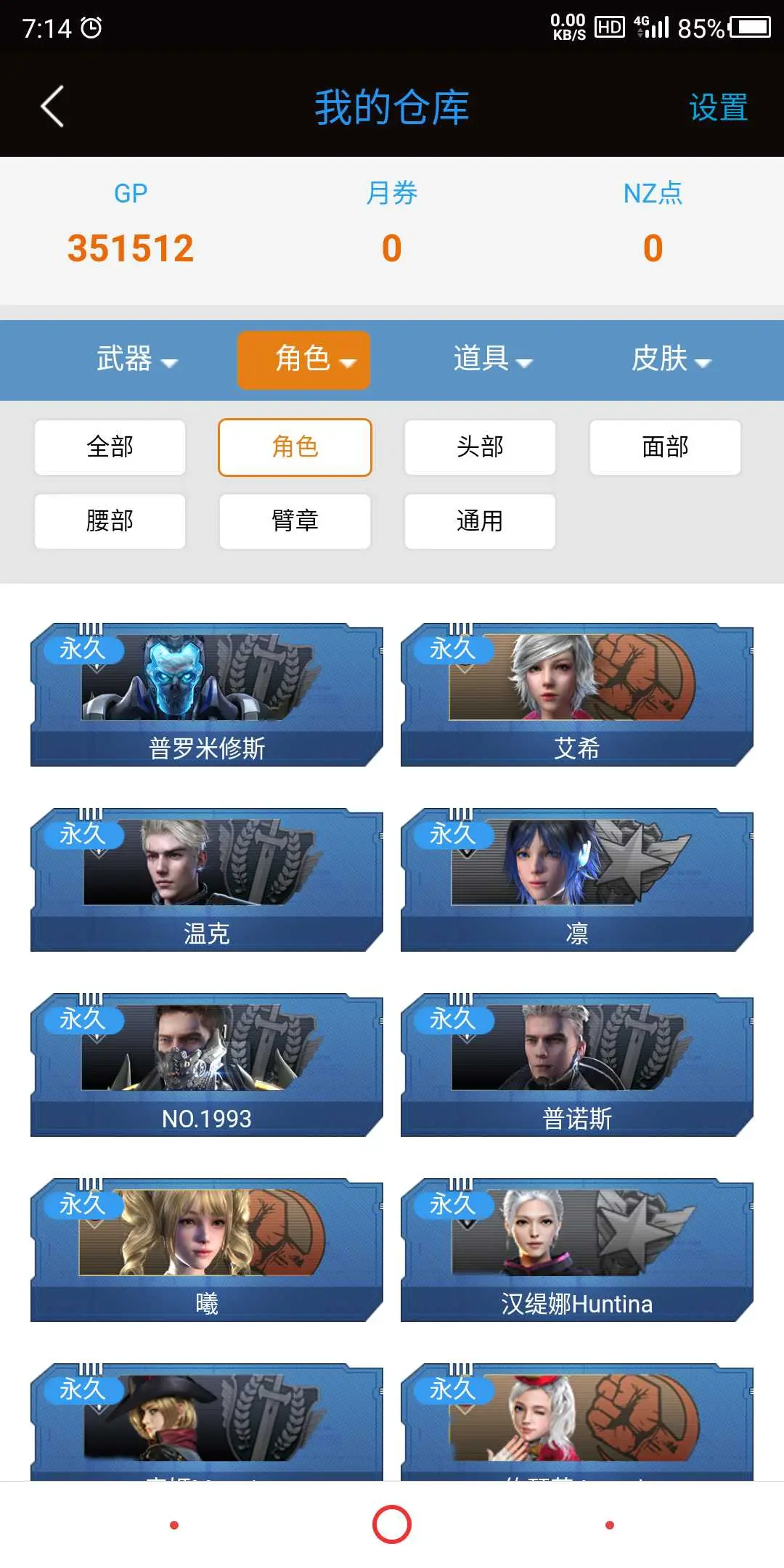Filter by 面部
The image size is (784, 1568).
click(x=665, y=447)
